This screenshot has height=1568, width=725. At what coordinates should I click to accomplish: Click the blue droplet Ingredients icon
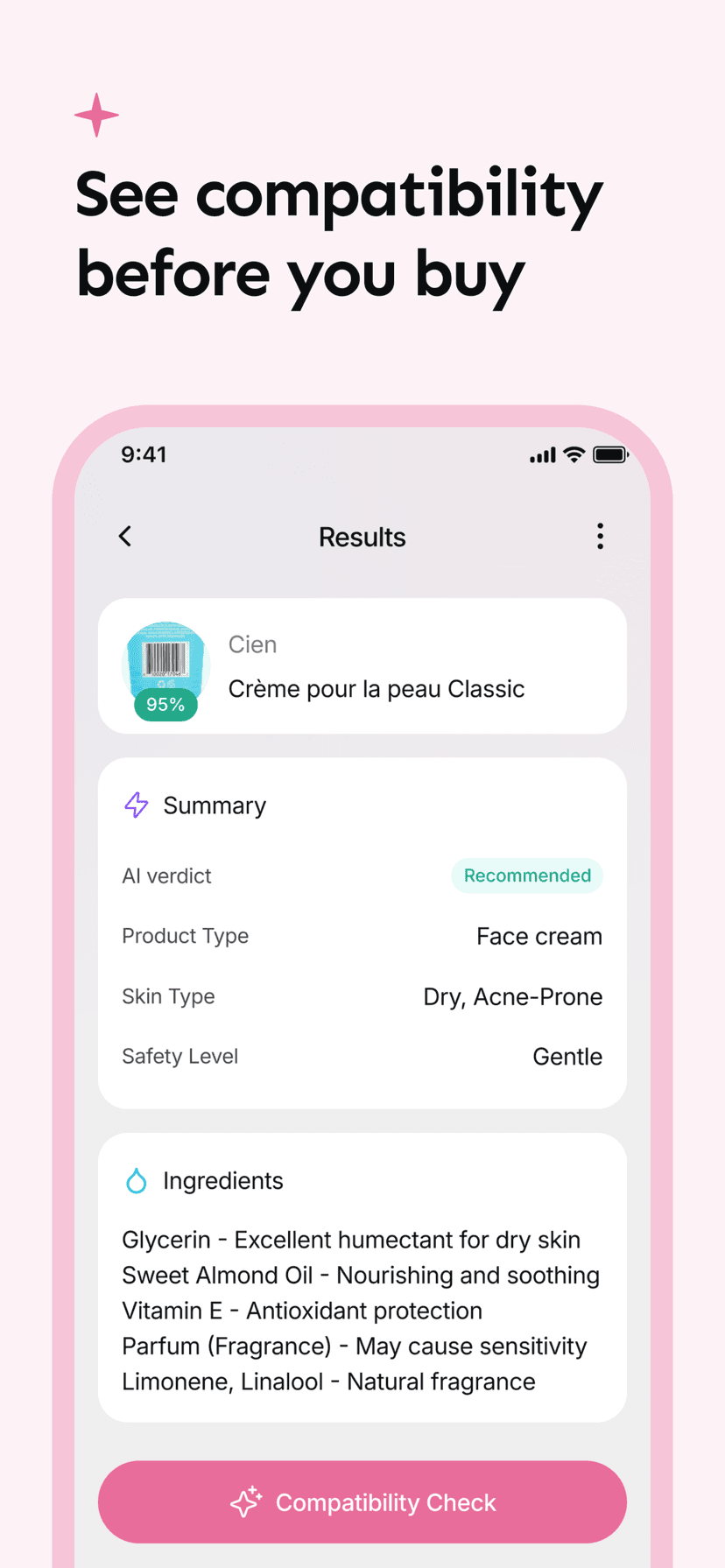(136, 1180)
